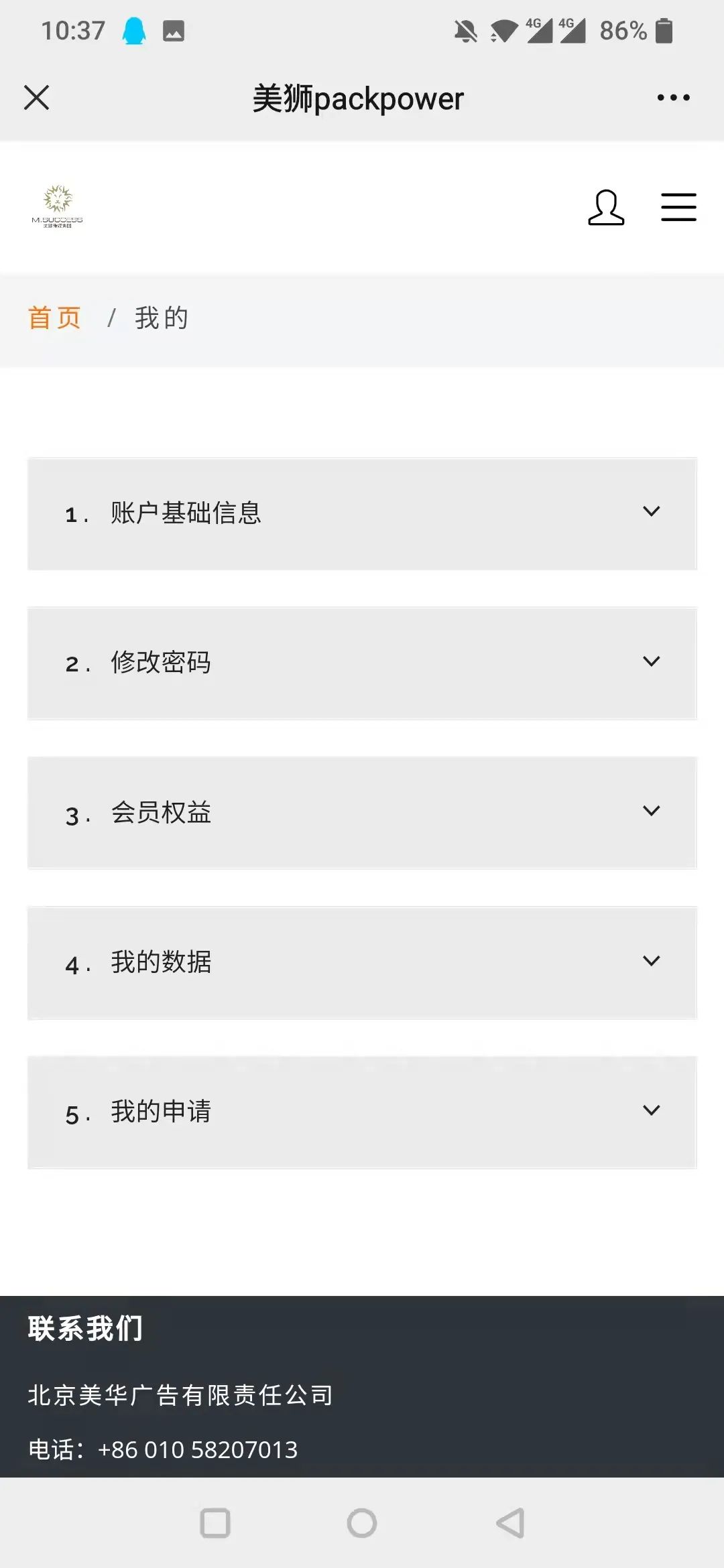Expand the 我的数据 section
724x1568 pixels.
pos(362,963)
